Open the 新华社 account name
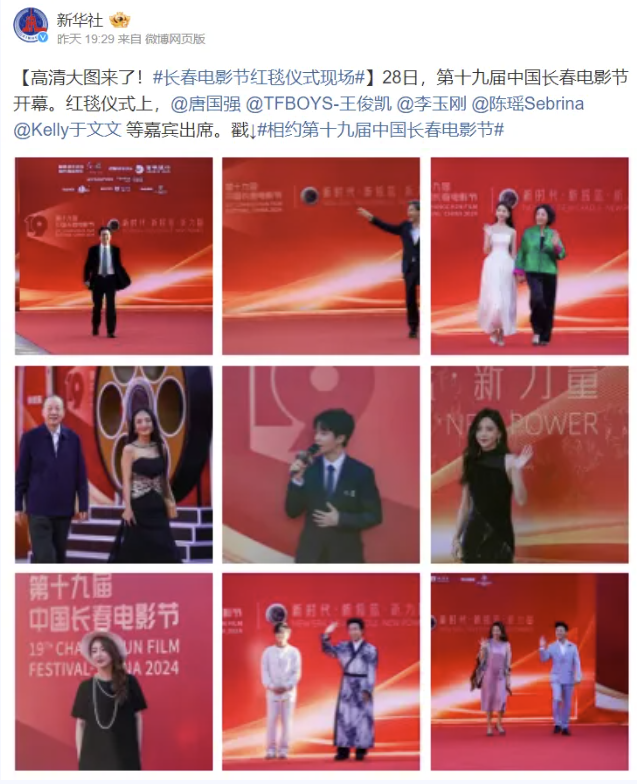 [79, 18]
